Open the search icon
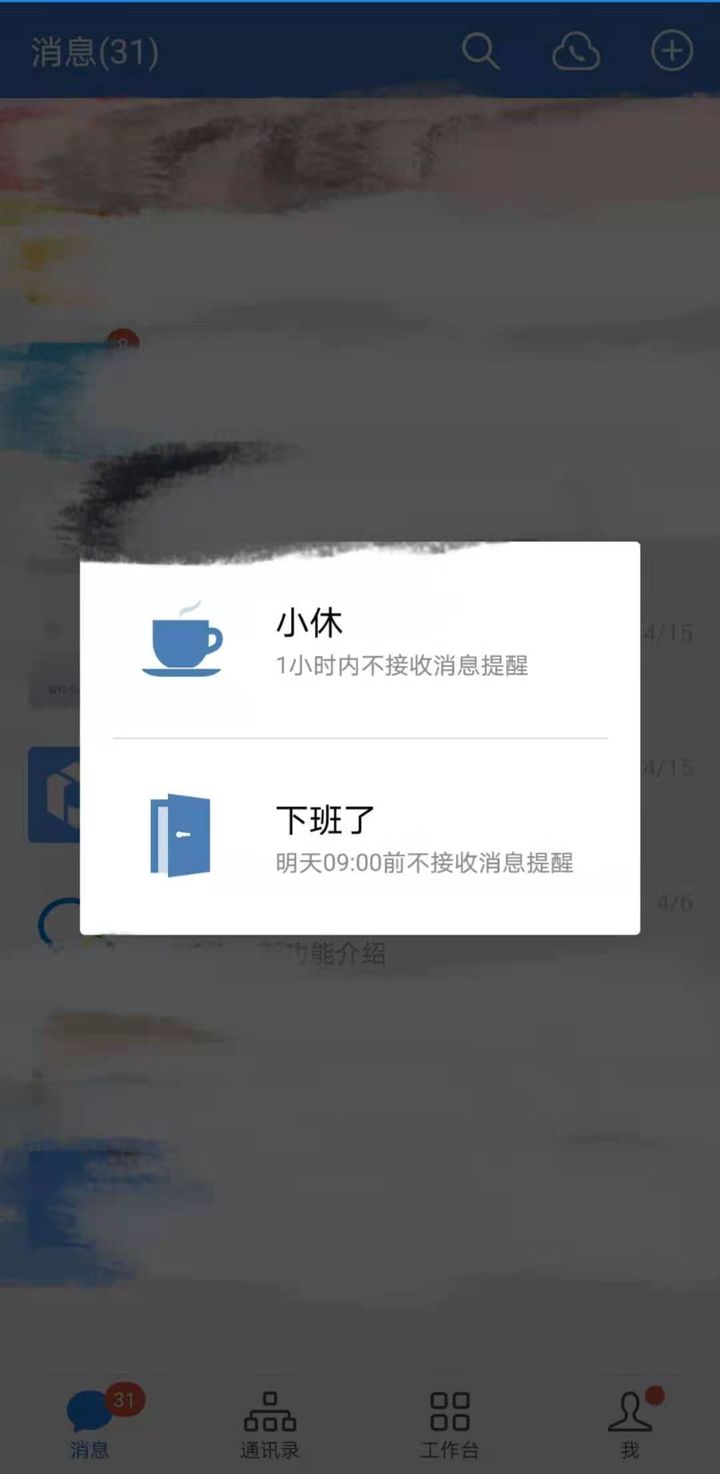Screen dimensions: 720x1474 pos(480,51)
